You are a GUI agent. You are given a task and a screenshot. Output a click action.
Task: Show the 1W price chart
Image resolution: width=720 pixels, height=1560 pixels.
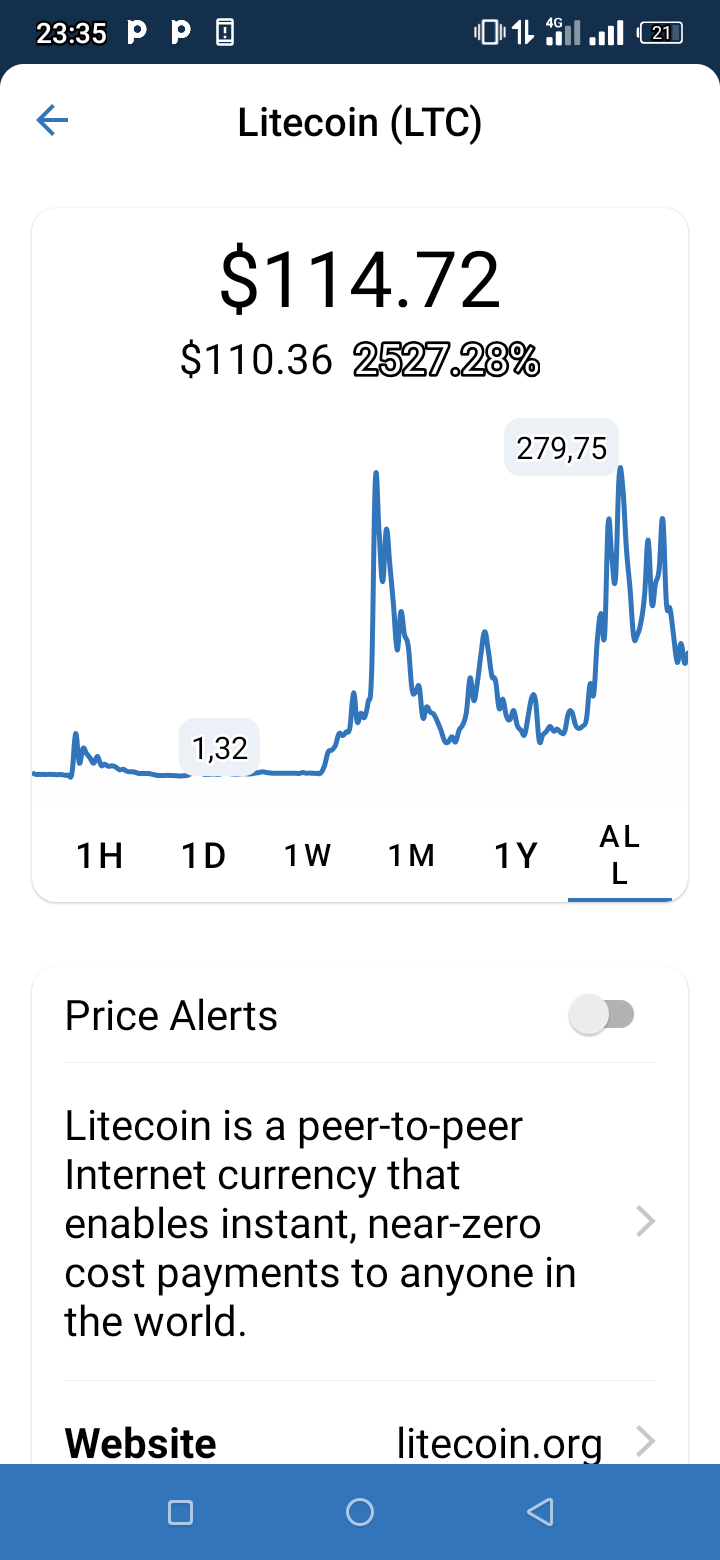(307, 856)
